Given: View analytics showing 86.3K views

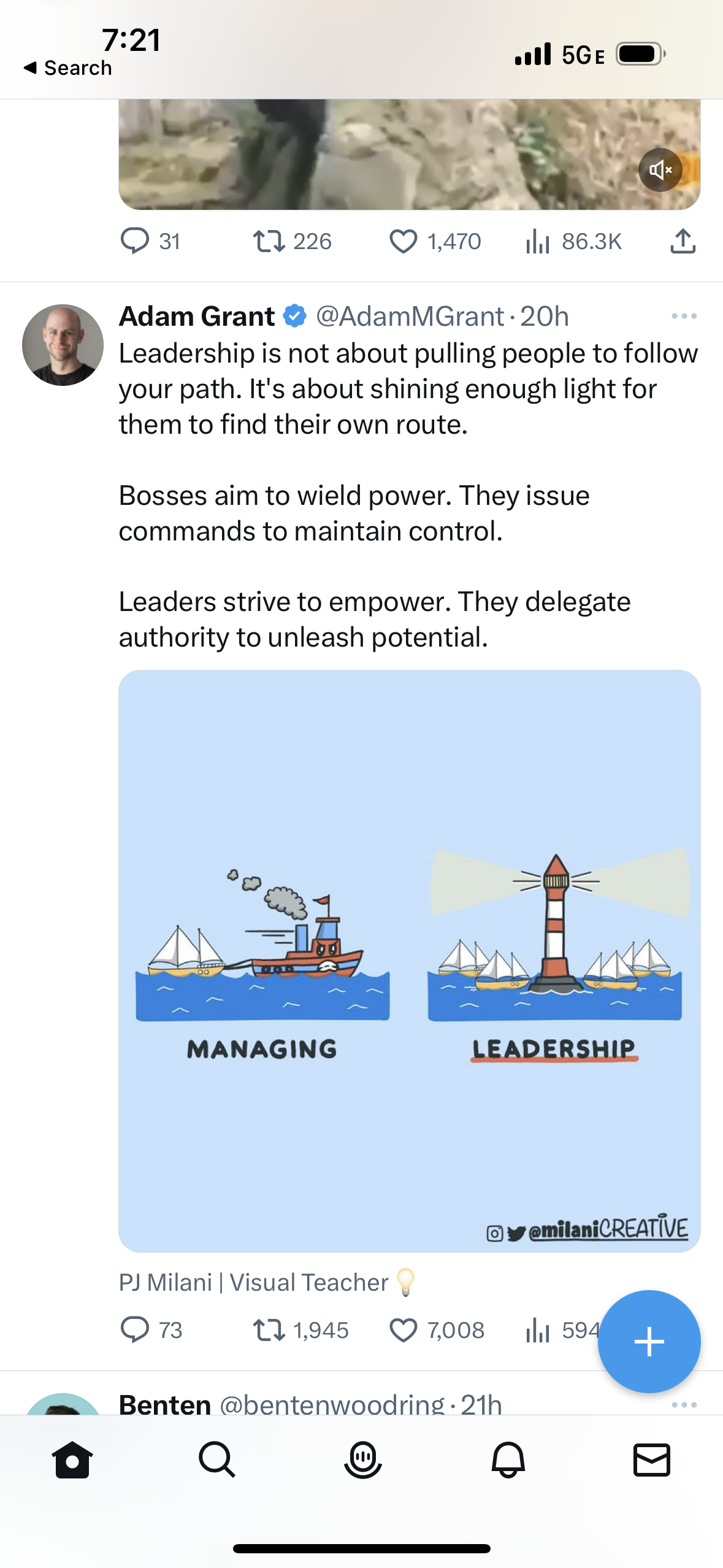Looking at the screenshot, I should point(537,241).
